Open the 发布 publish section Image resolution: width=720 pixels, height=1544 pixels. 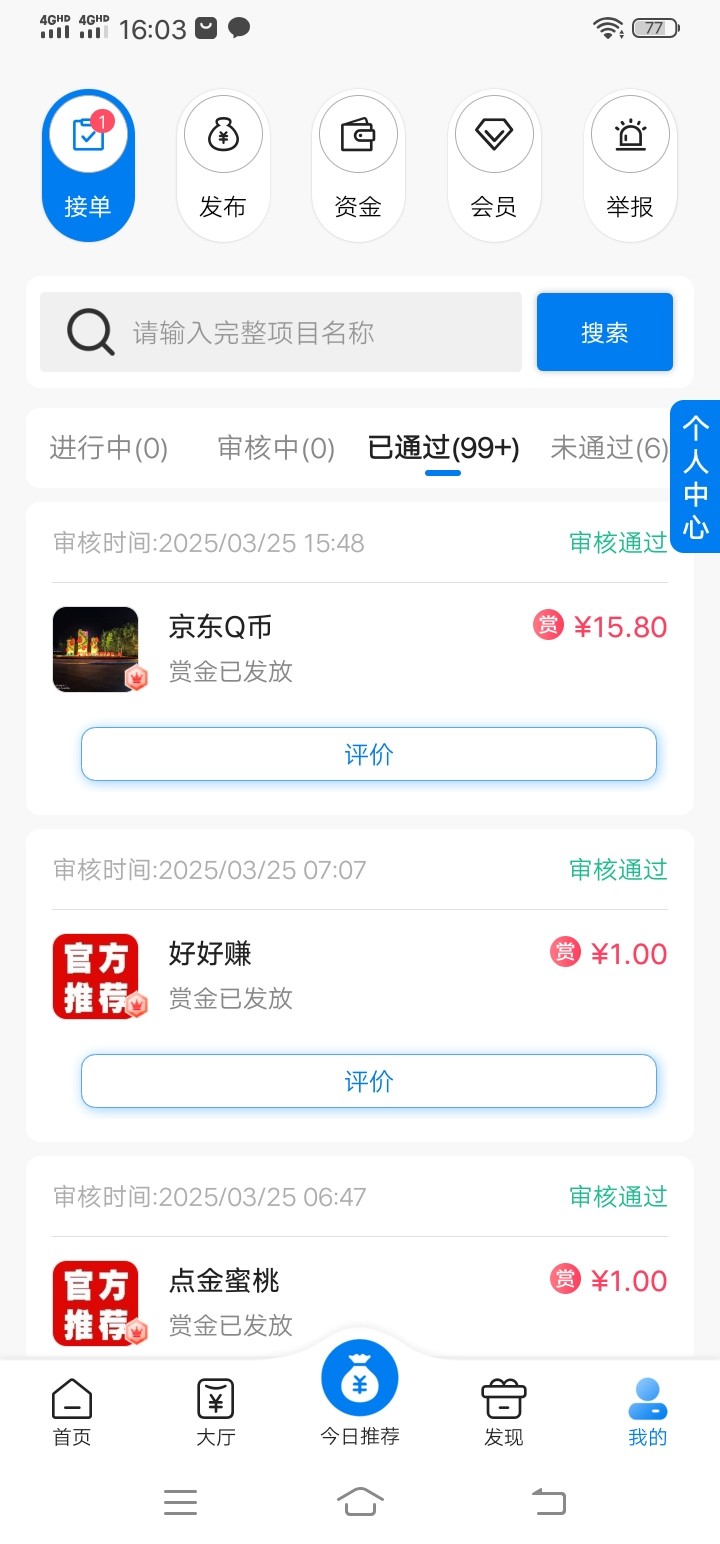222,165
